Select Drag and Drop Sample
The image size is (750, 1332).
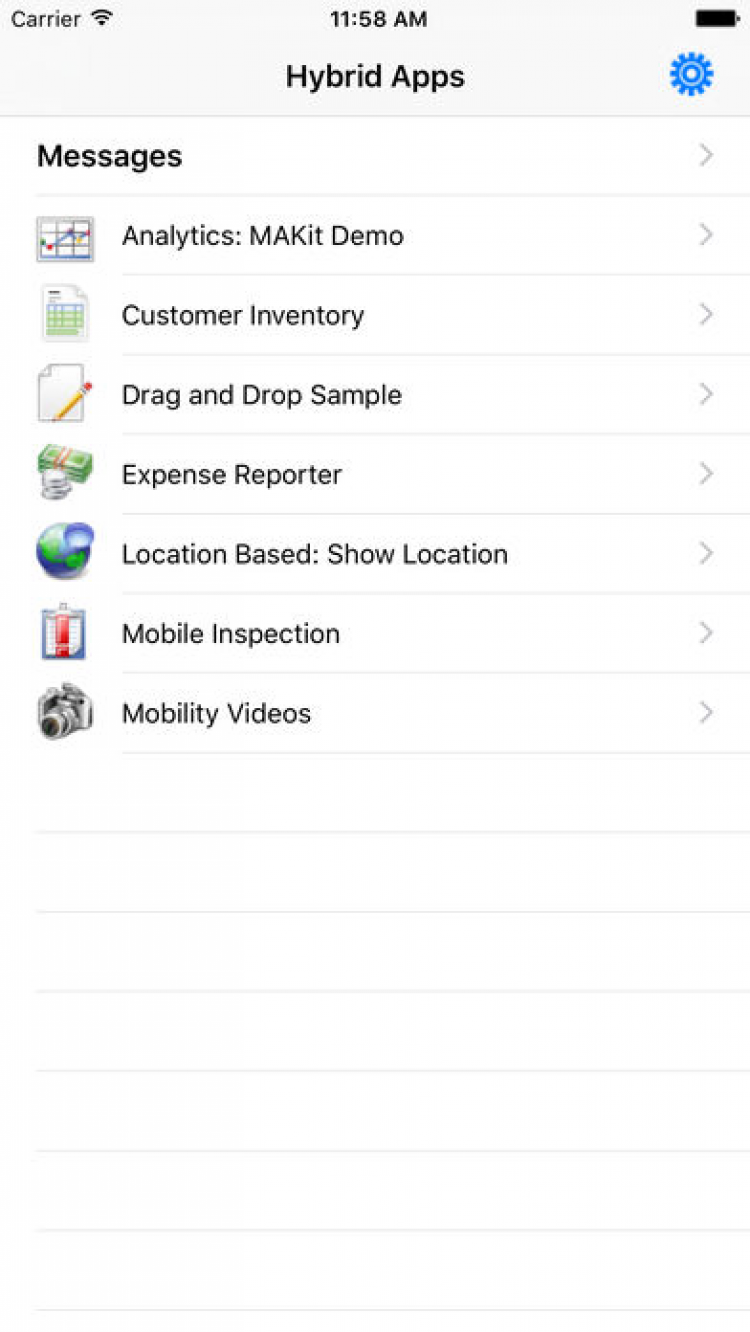pyautogui.click(x=261, y=395)
